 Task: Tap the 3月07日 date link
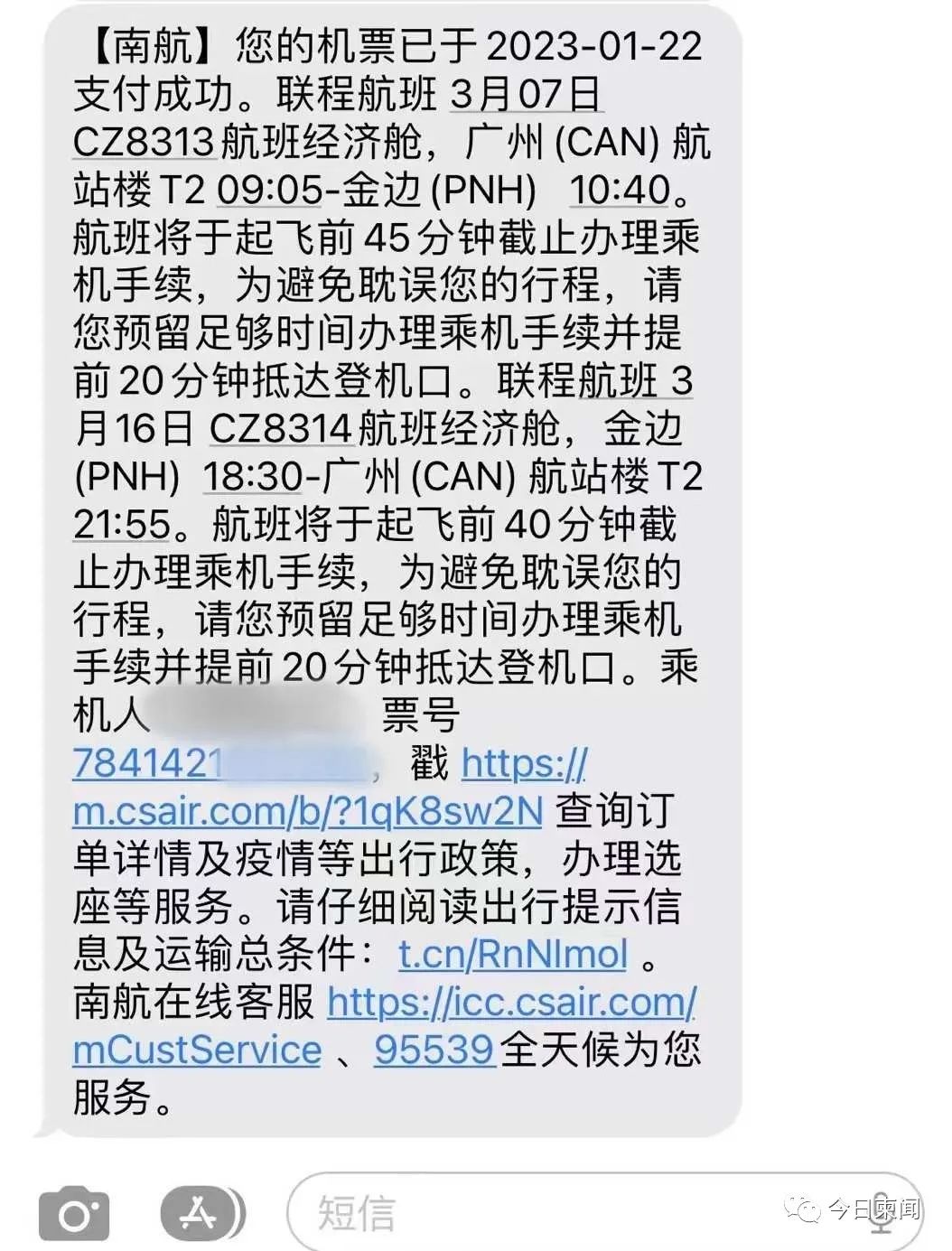coord(526,94)
